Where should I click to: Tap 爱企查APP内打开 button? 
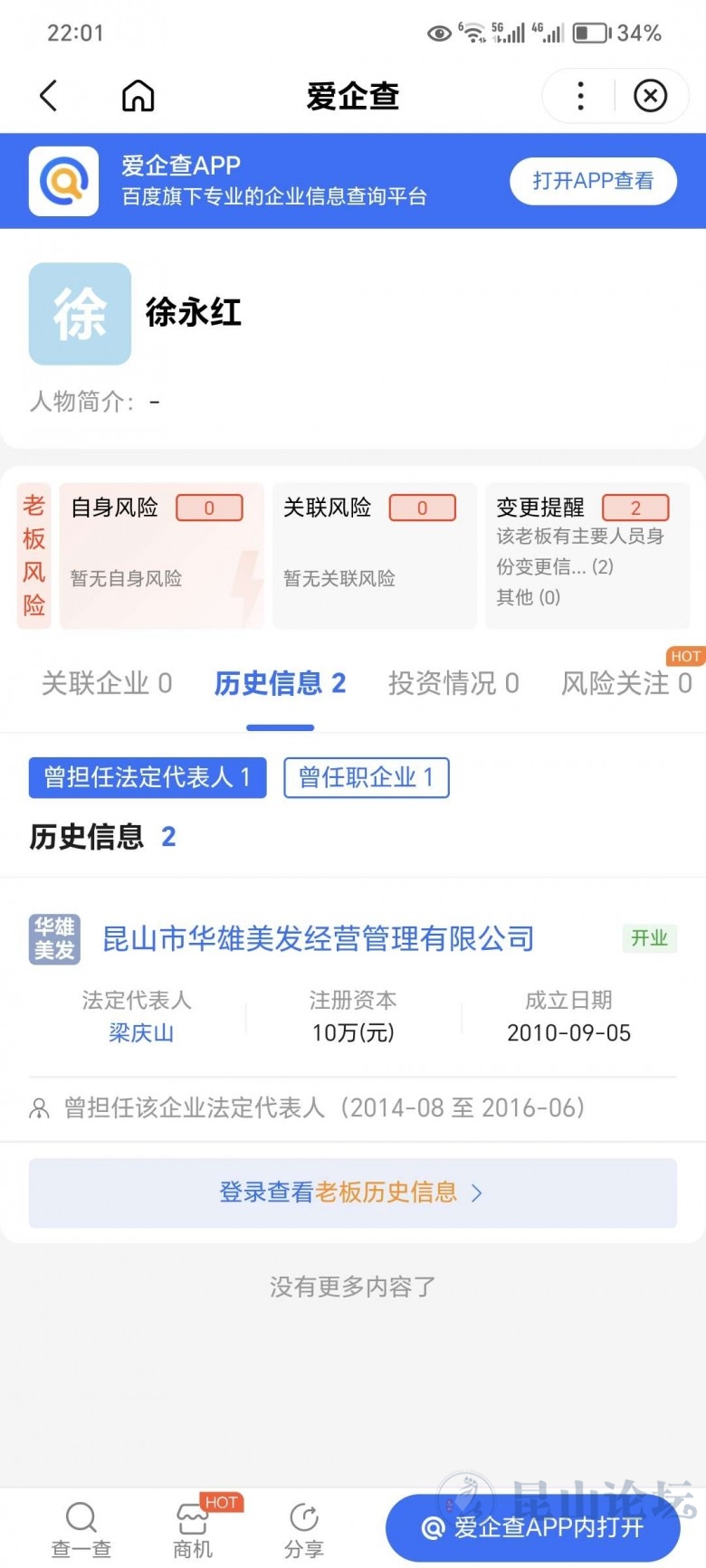tap(532, 1528)
